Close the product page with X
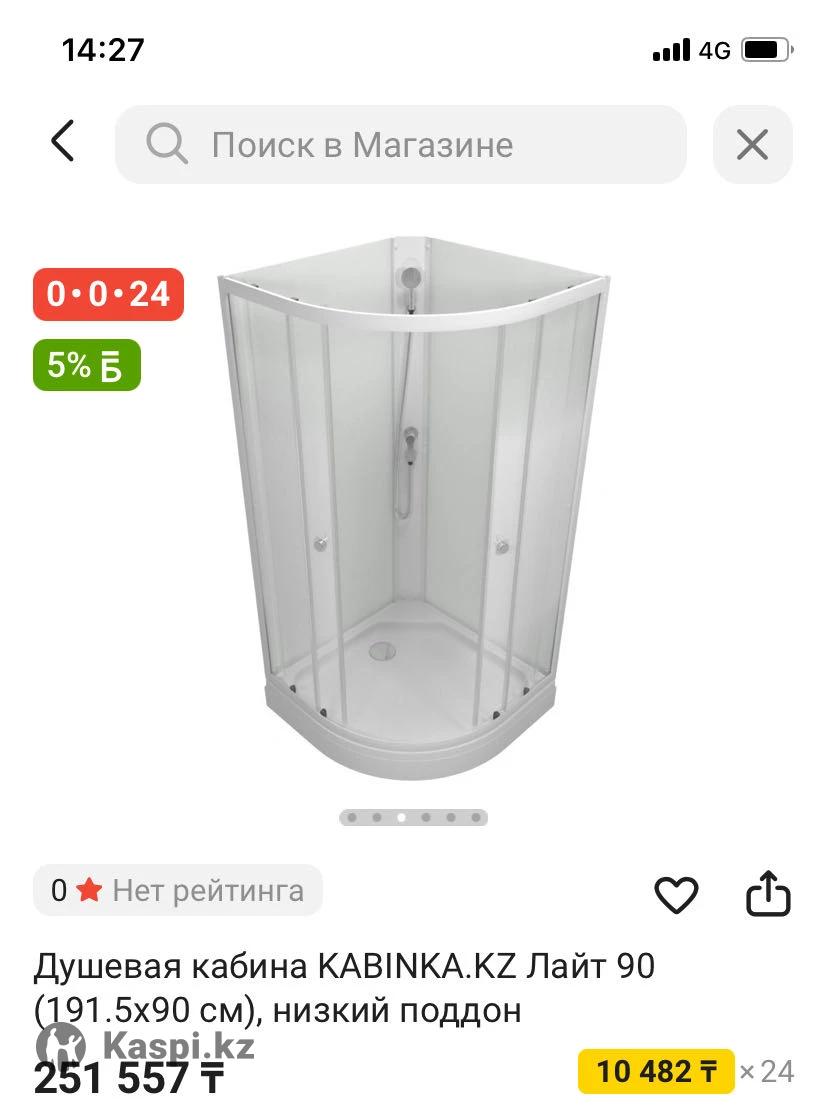Screen dimensions: 828x1111 (x=752, y=145)
